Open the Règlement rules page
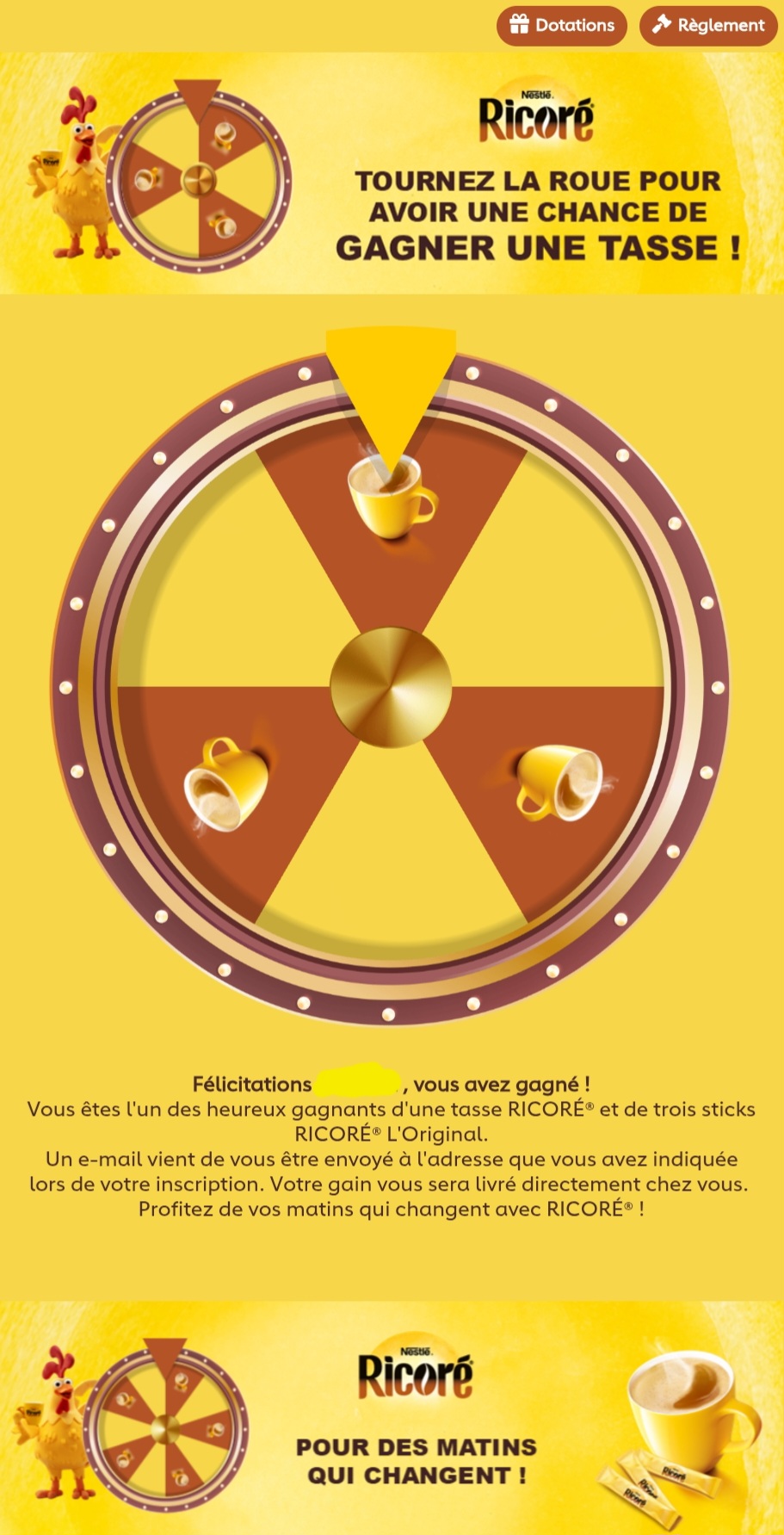The width and height of the screenshot is (784, 1535). 708,25
